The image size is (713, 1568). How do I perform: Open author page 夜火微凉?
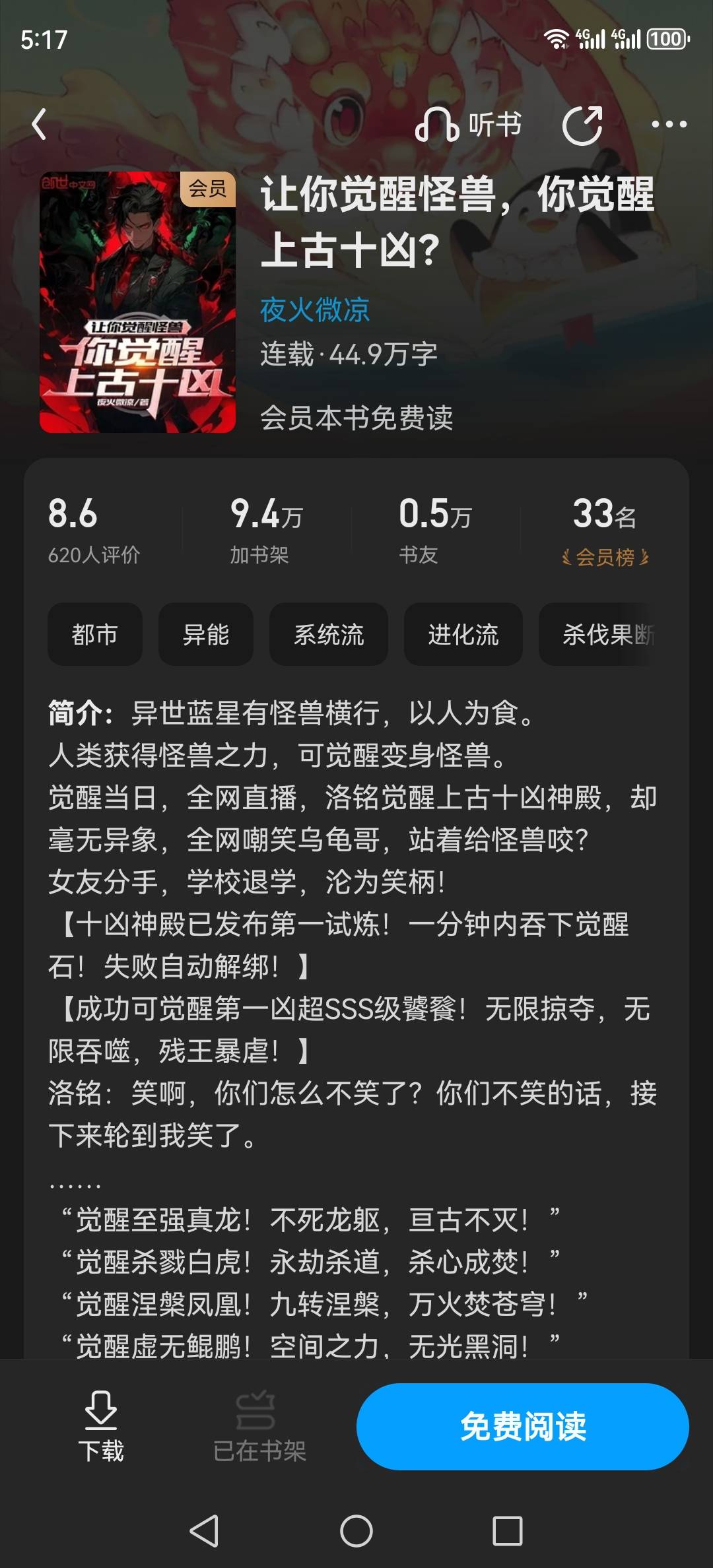315,310
